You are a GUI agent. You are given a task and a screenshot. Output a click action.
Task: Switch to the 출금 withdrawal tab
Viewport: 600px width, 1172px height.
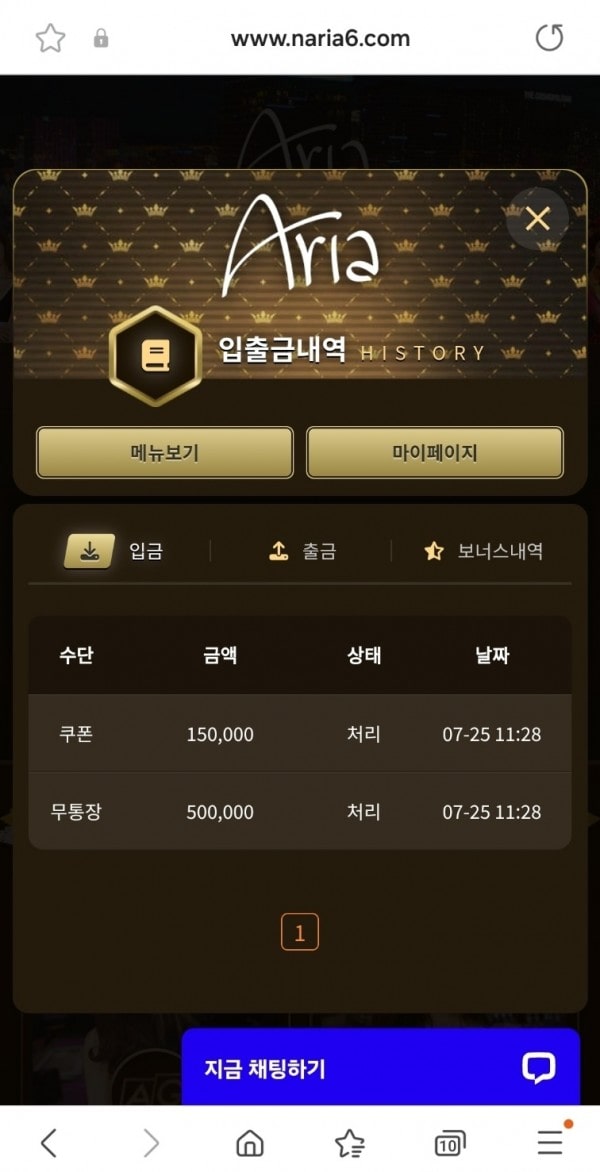coord(302,552)
